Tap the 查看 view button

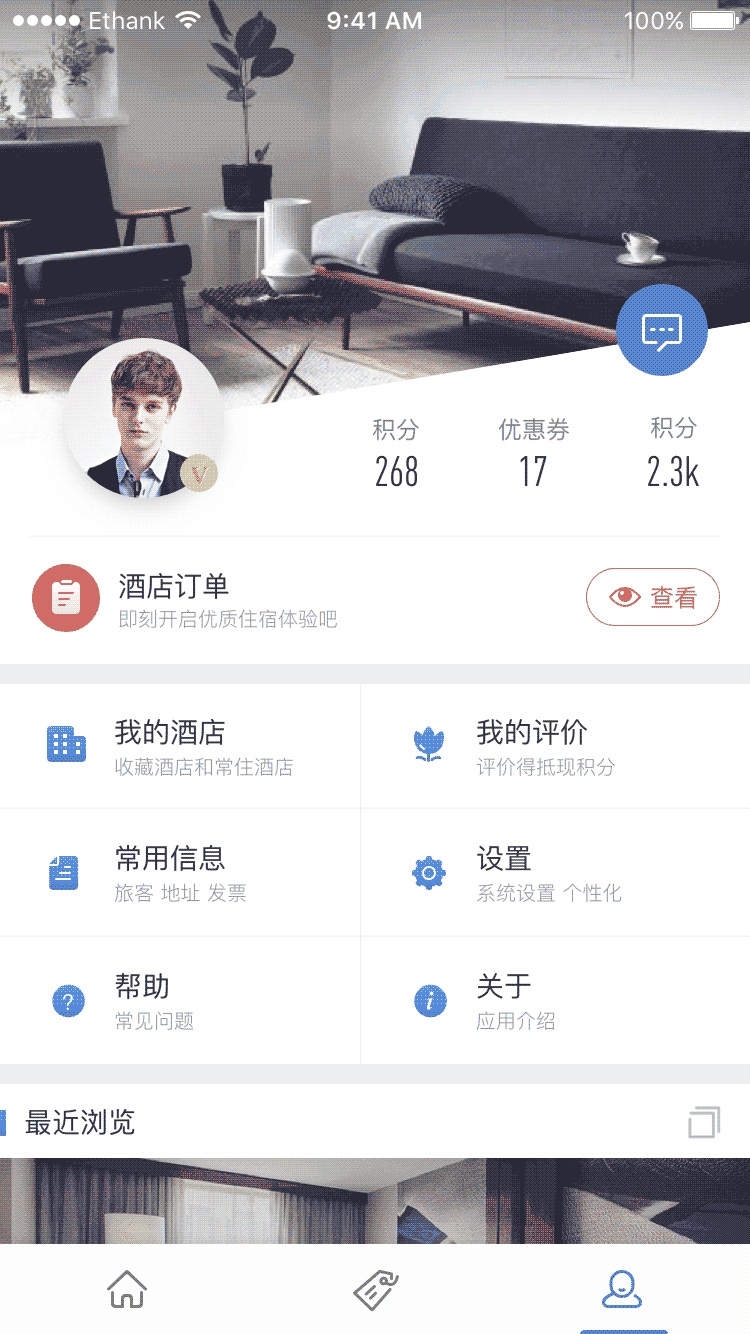point(652,597)
